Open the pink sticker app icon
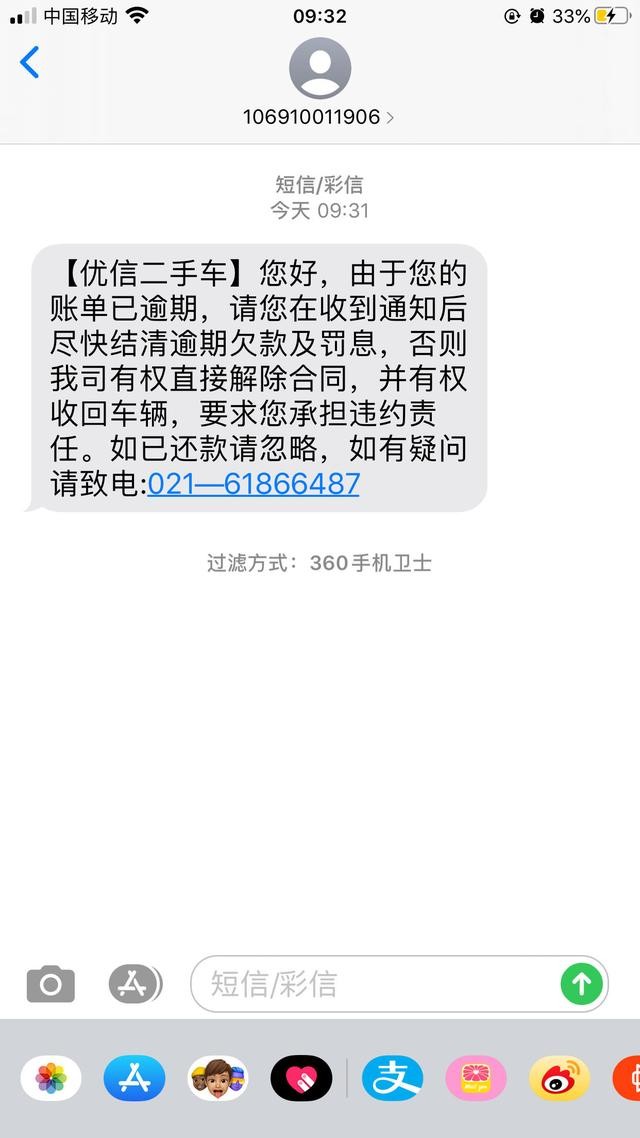640x1138 pixels. coord(476,1078)
